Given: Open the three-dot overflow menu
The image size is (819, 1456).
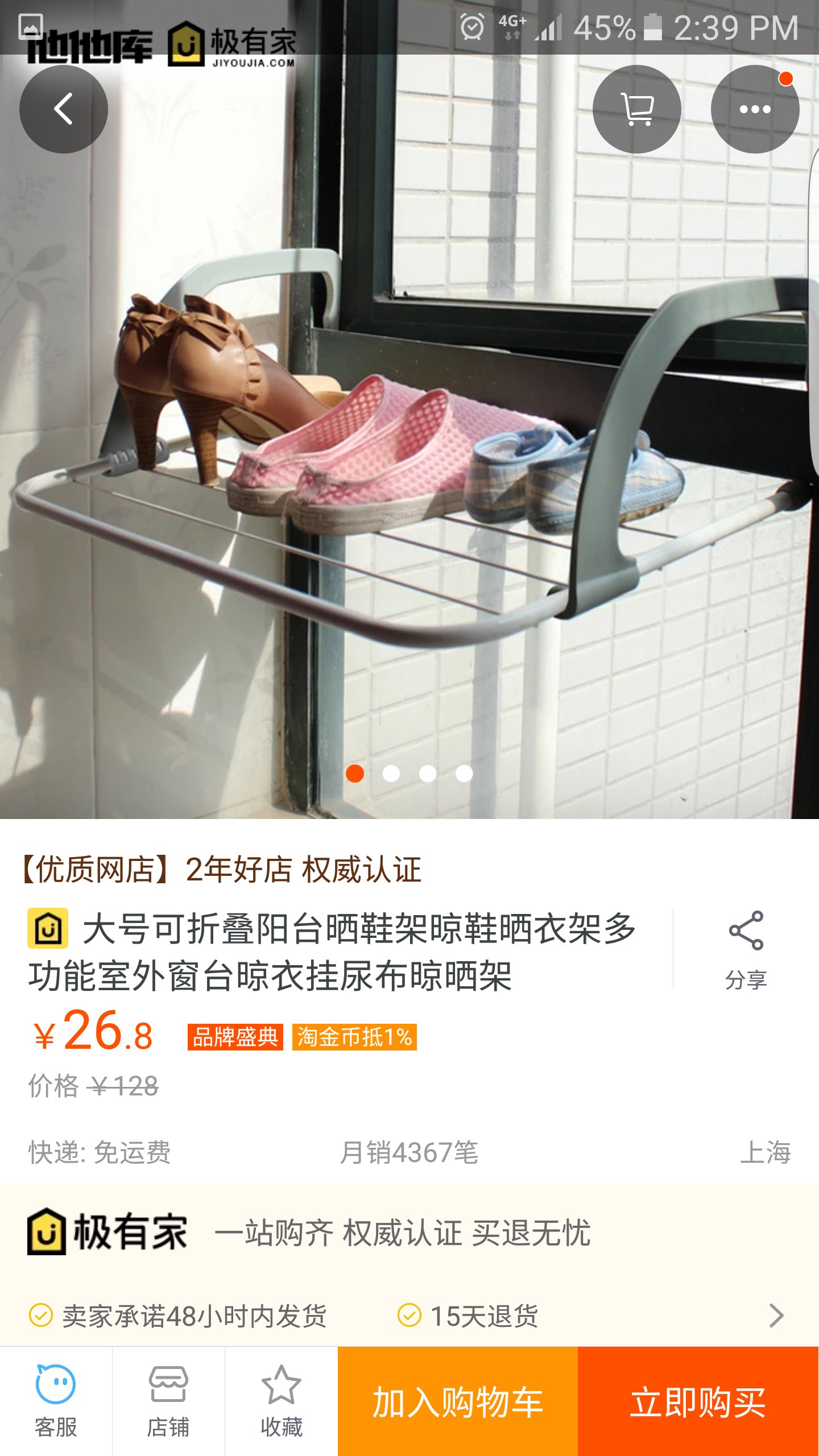Looking at the screenshot, I should click(x=755, y=109).
